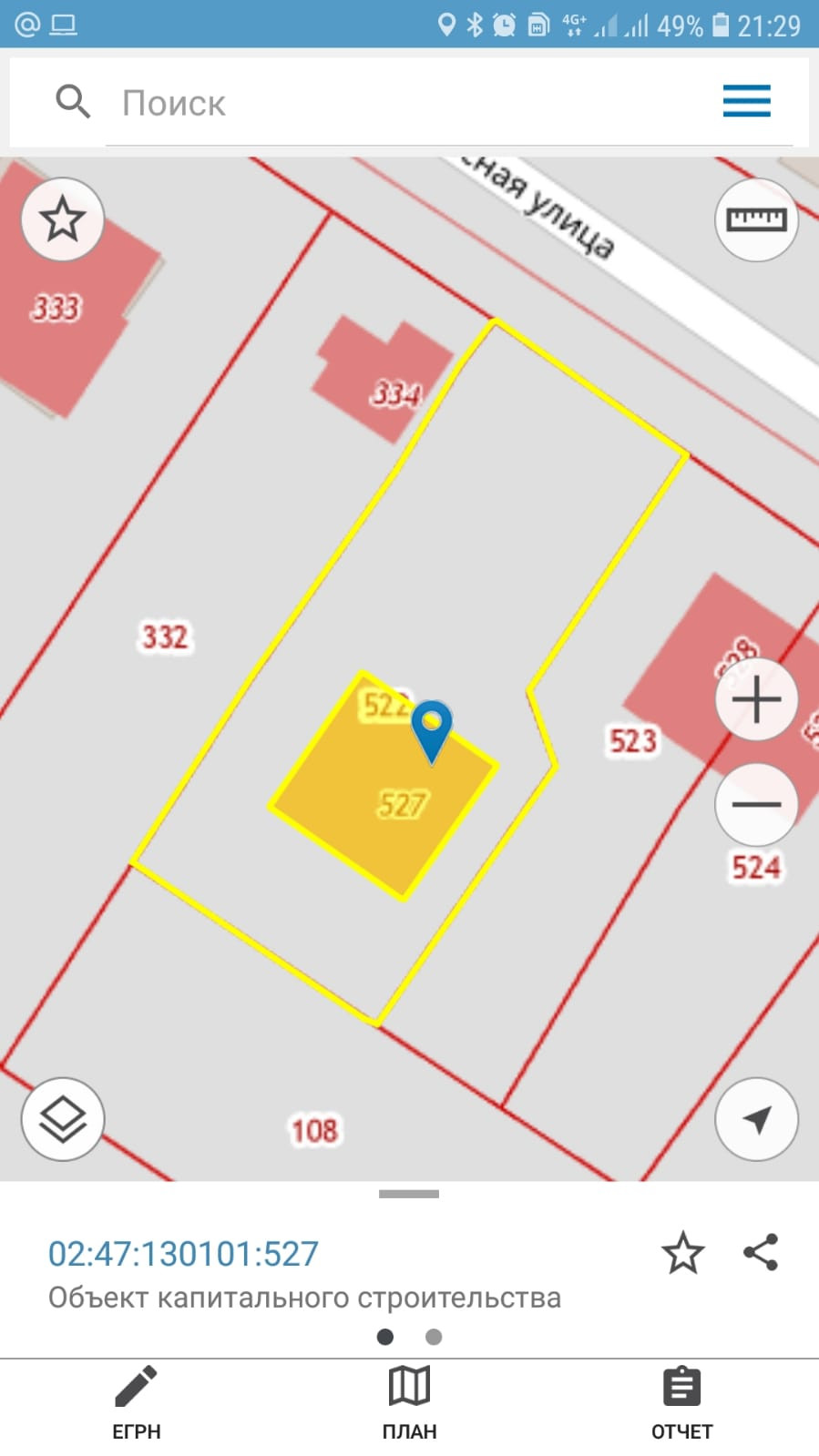Activate the ruler measurement tool
Image resolution: width=819 pixels, height=1456 pixels.
pos(756,219)
